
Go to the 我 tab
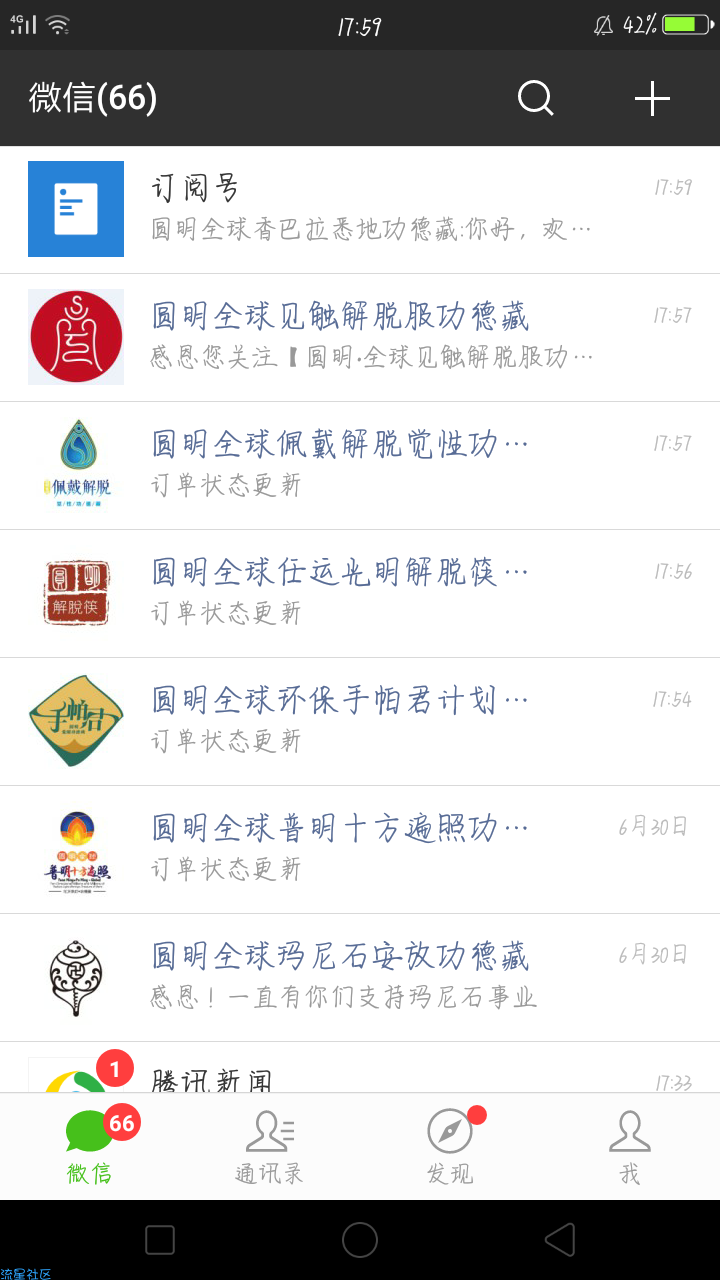point(630,1147)
